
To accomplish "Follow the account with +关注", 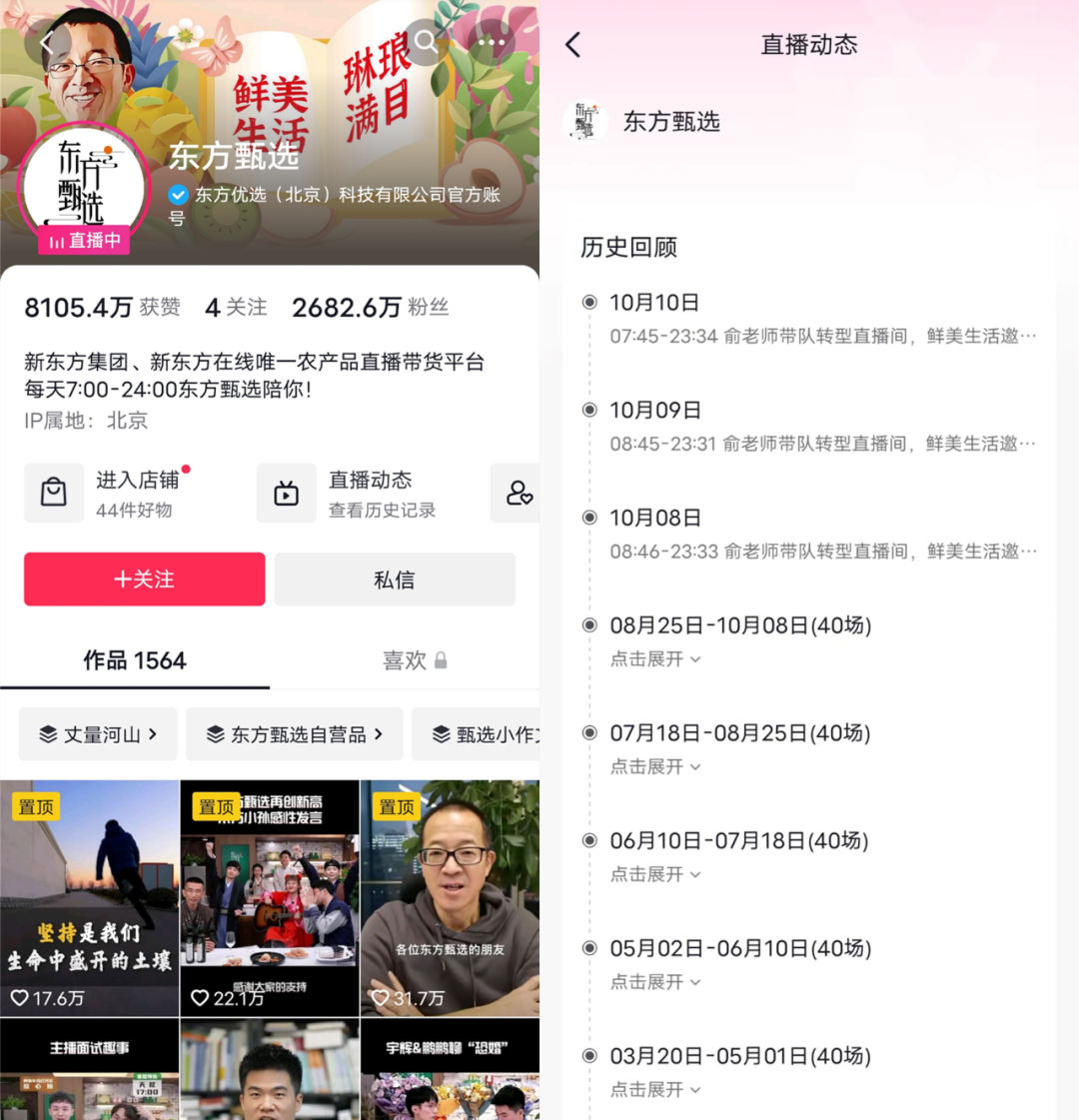I will tap(145, 579).
